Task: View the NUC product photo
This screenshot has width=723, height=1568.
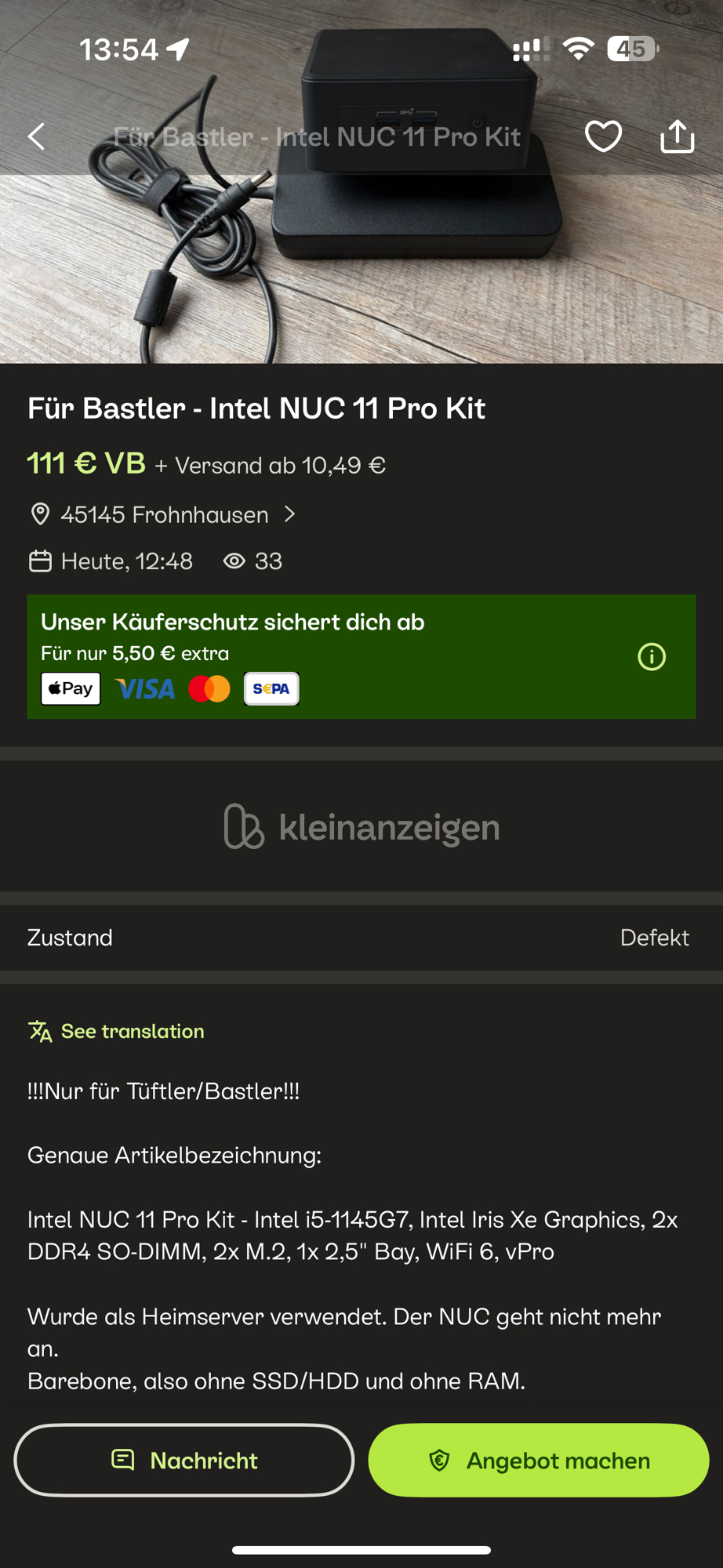Action: pos(361,259)
